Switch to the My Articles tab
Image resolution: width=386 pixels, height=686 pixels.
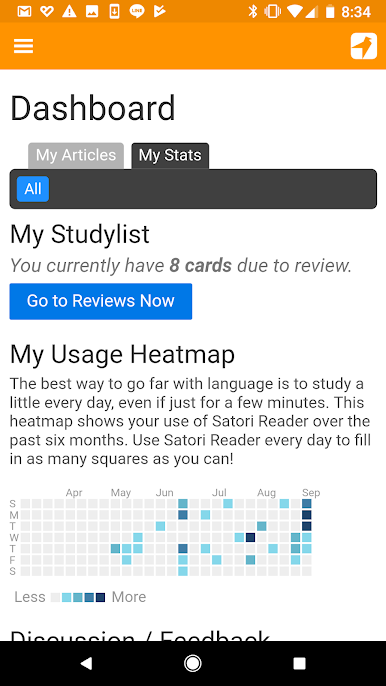tap(76, 155)
